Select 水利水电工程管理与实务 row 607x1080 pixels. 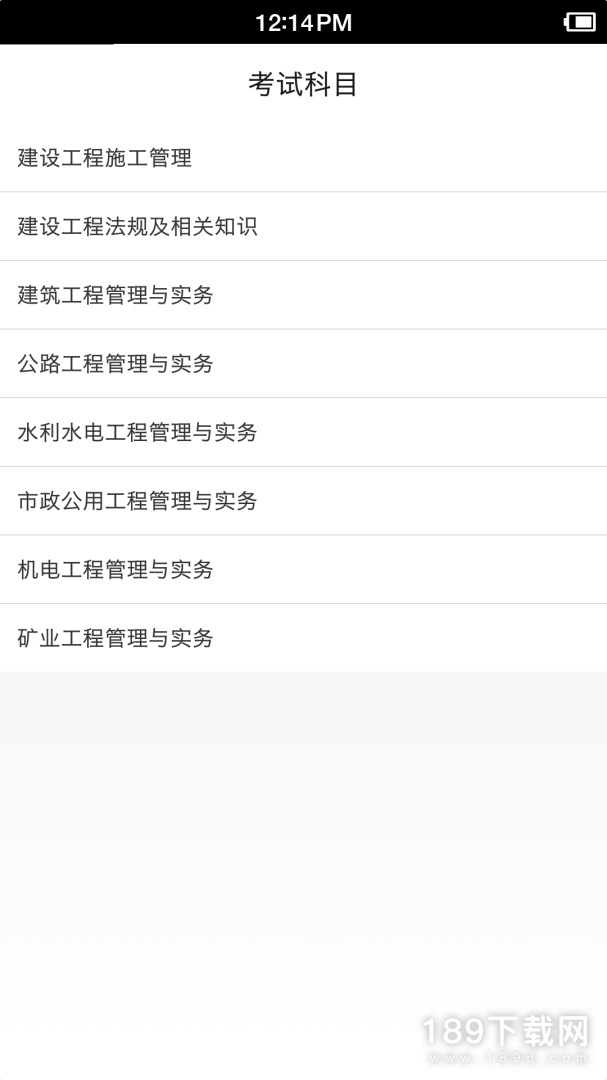pos(303,433)
